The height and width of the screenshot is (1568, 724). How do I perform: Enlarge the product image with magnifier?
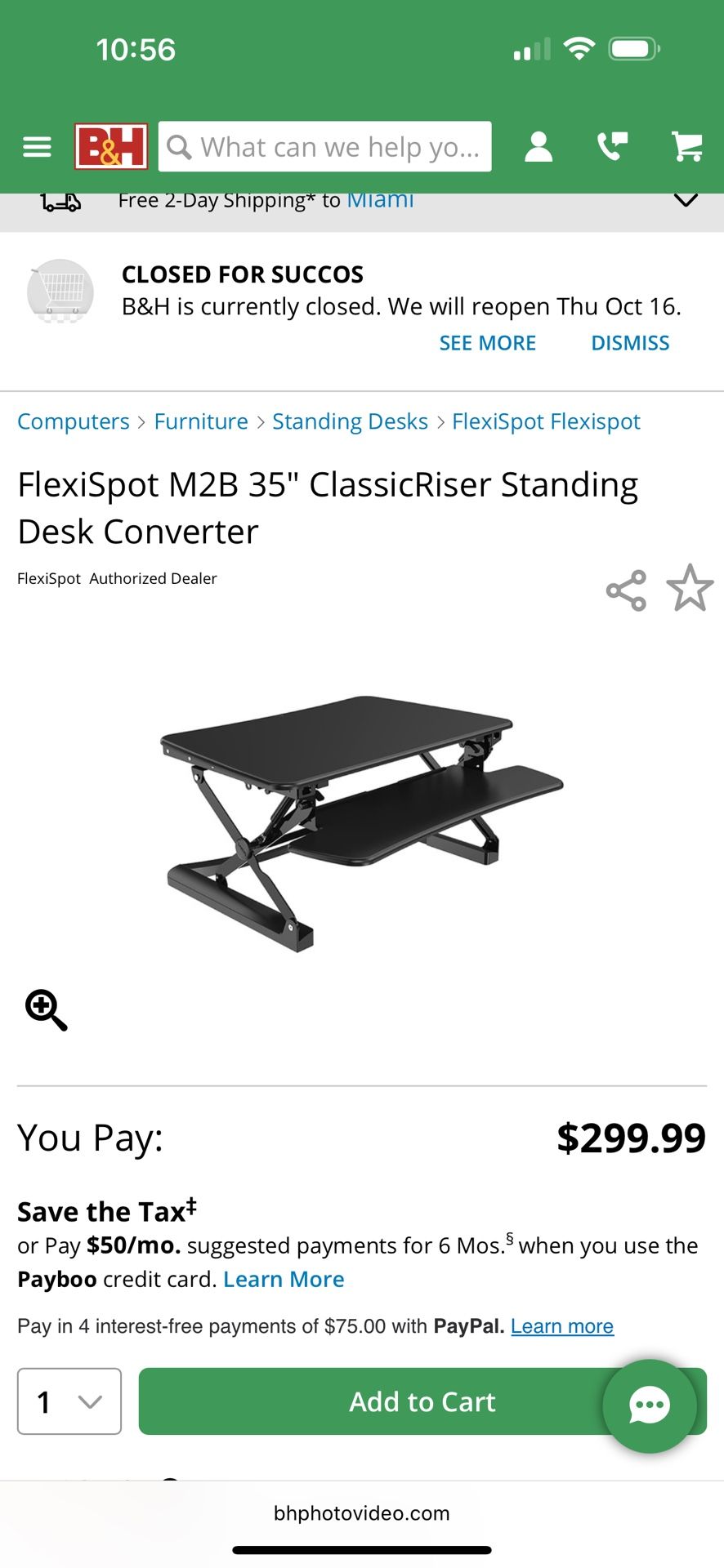pyautogui.click(x=46, y=1010)
